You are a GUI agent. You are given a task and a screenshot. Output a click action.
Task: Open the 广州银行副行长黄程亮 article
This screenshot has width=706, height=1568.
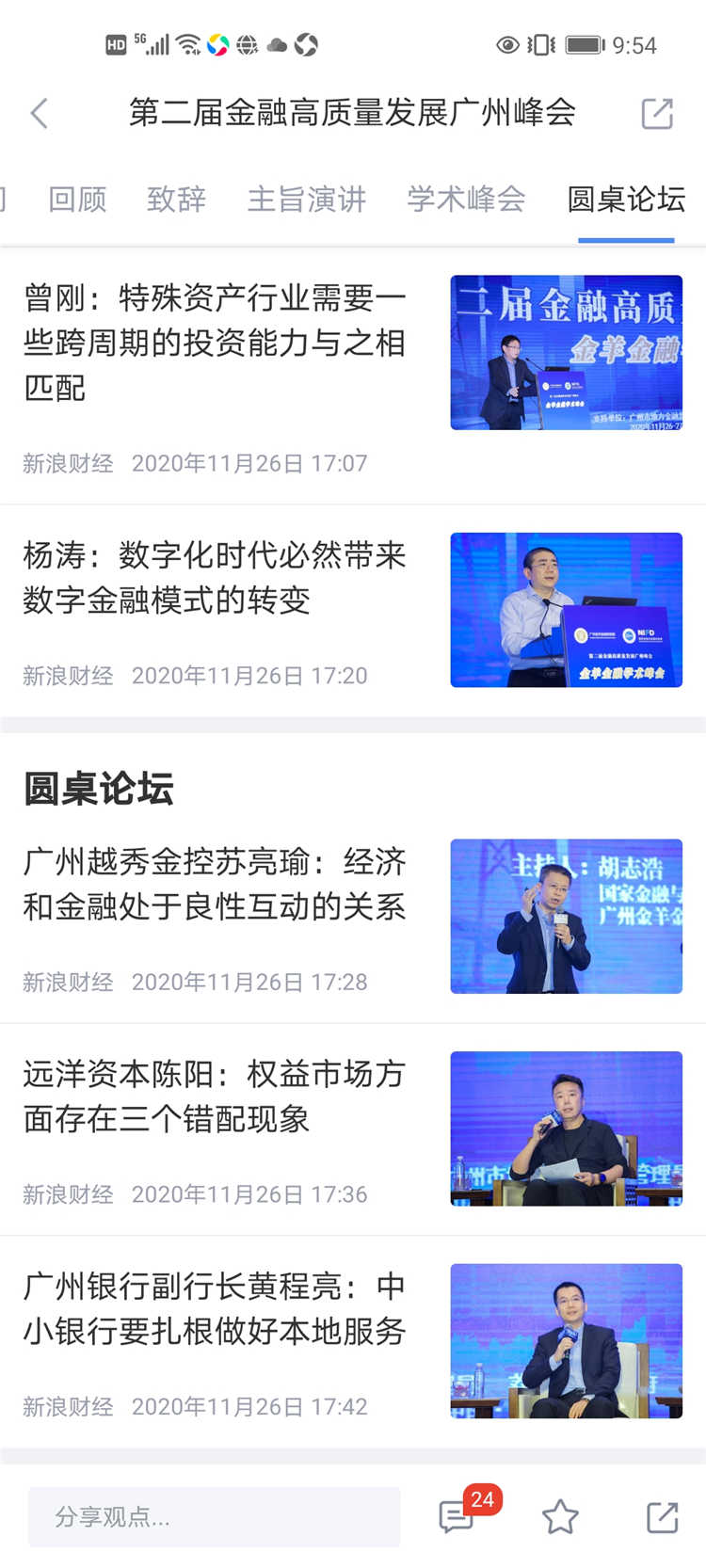(x=215, y=1308)
